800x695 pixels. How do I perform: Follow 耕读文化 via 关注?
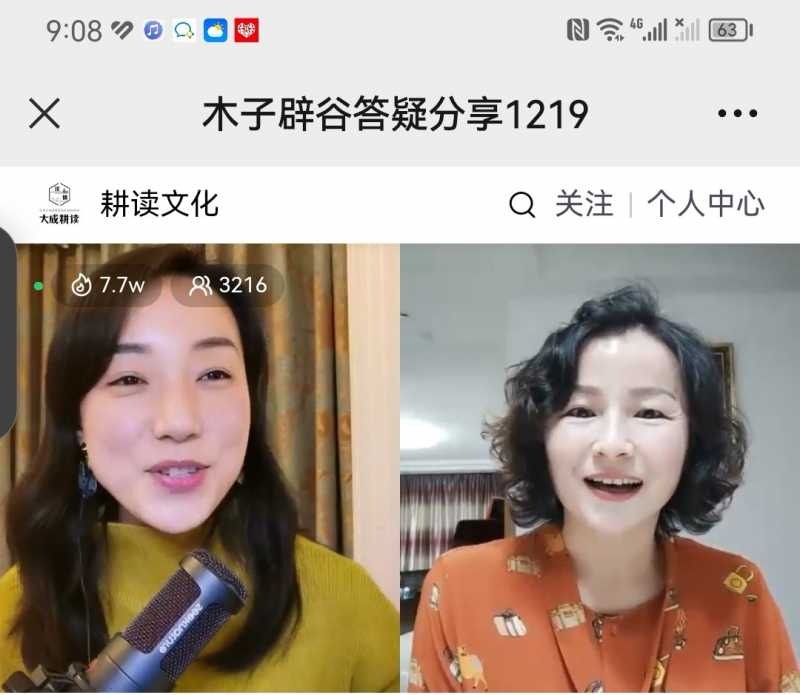point(584,205)
